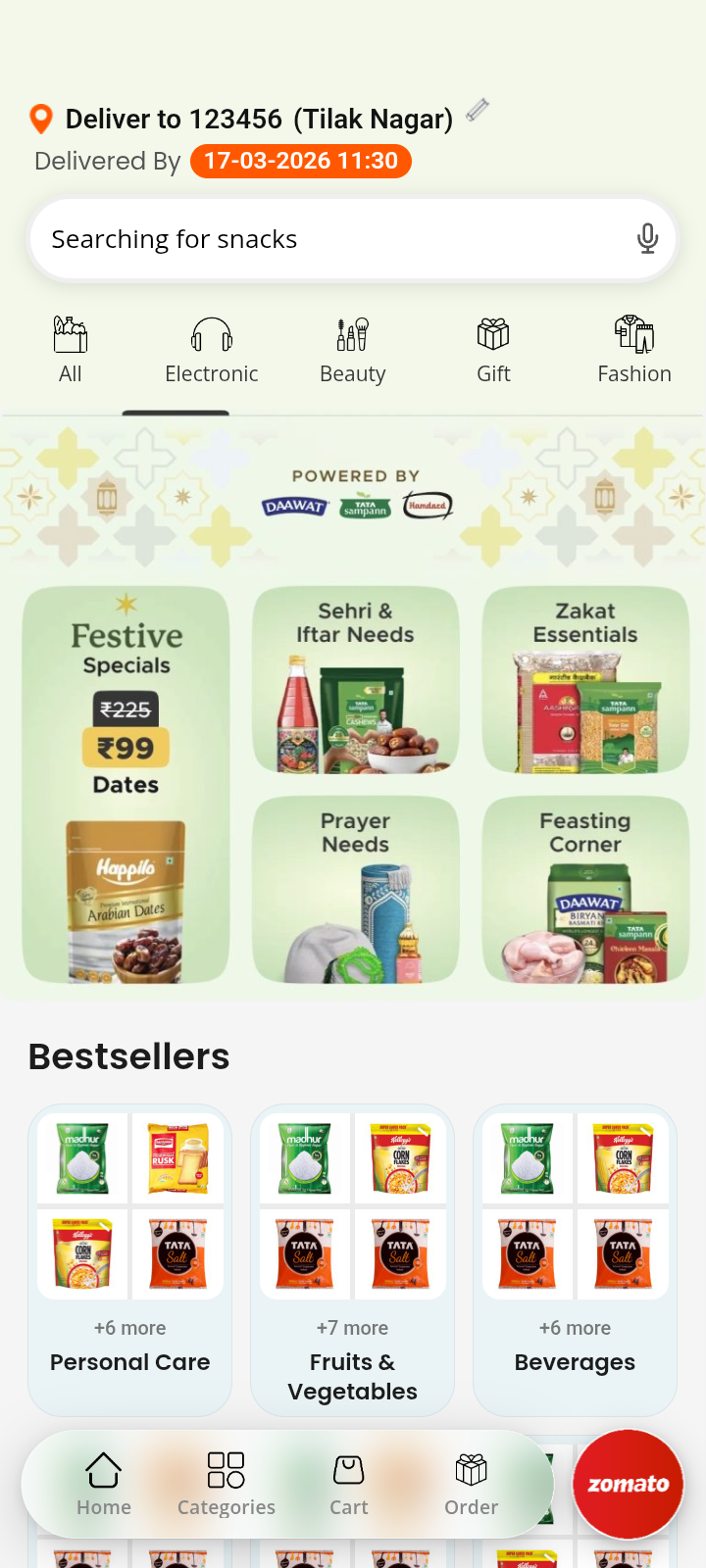The height and width of the screenshot is (1568, 706).
Task: Open the Festive Specials Dates offer
Action: point(126,784)
